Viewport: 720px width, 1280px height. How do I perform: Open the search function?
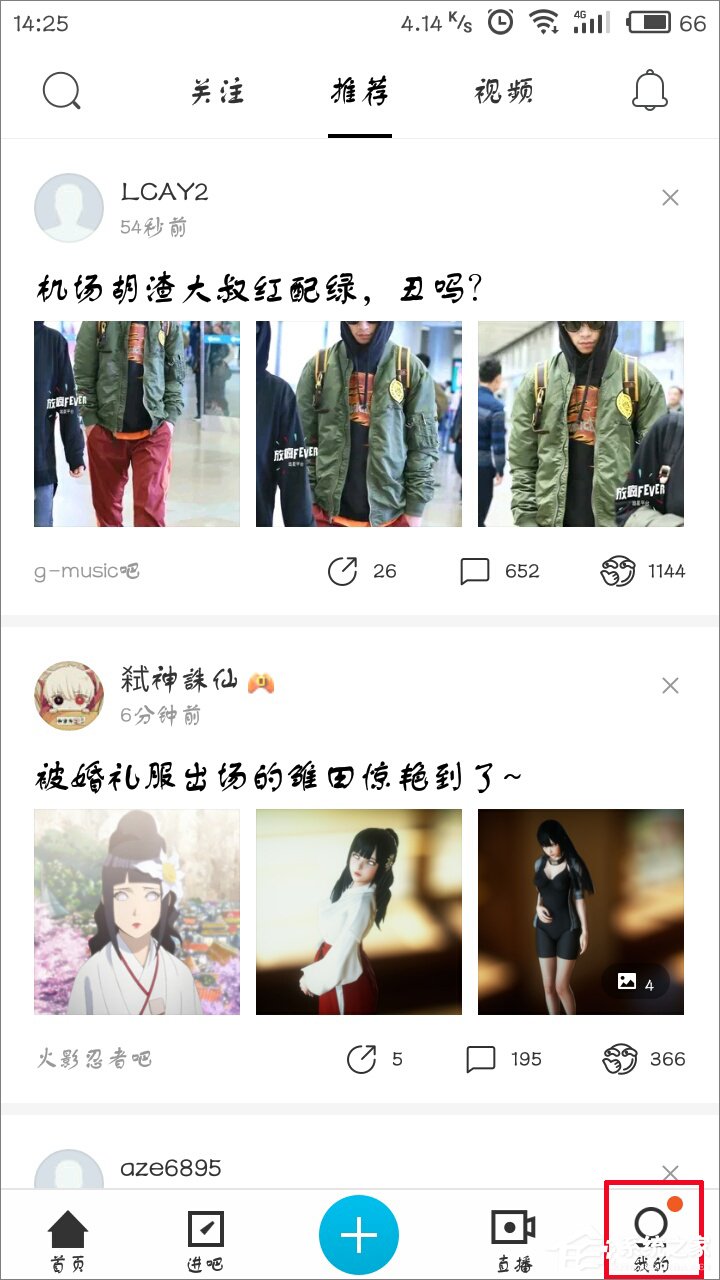(62, 90)
